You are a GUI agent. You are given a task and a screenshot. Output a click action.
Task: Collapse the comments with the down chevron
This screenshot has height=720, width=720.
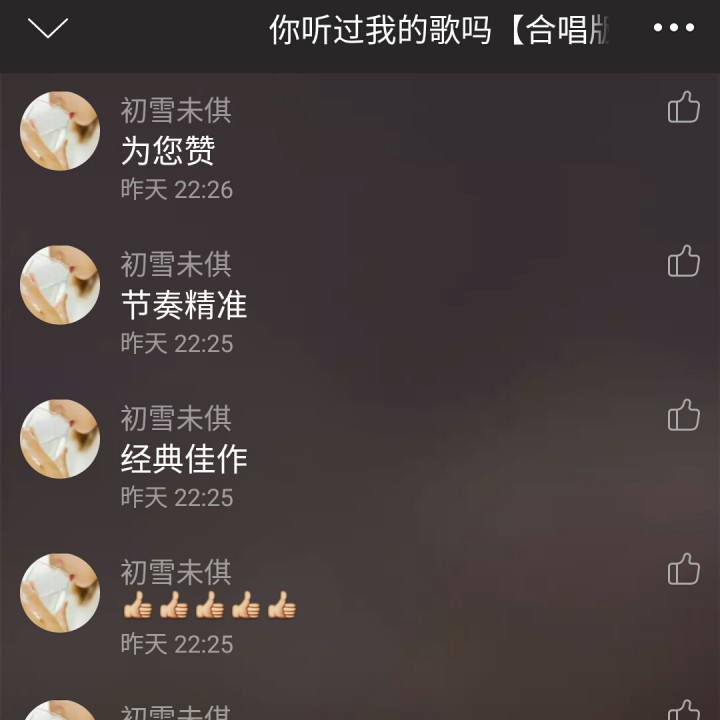click(x=47, y=28)
